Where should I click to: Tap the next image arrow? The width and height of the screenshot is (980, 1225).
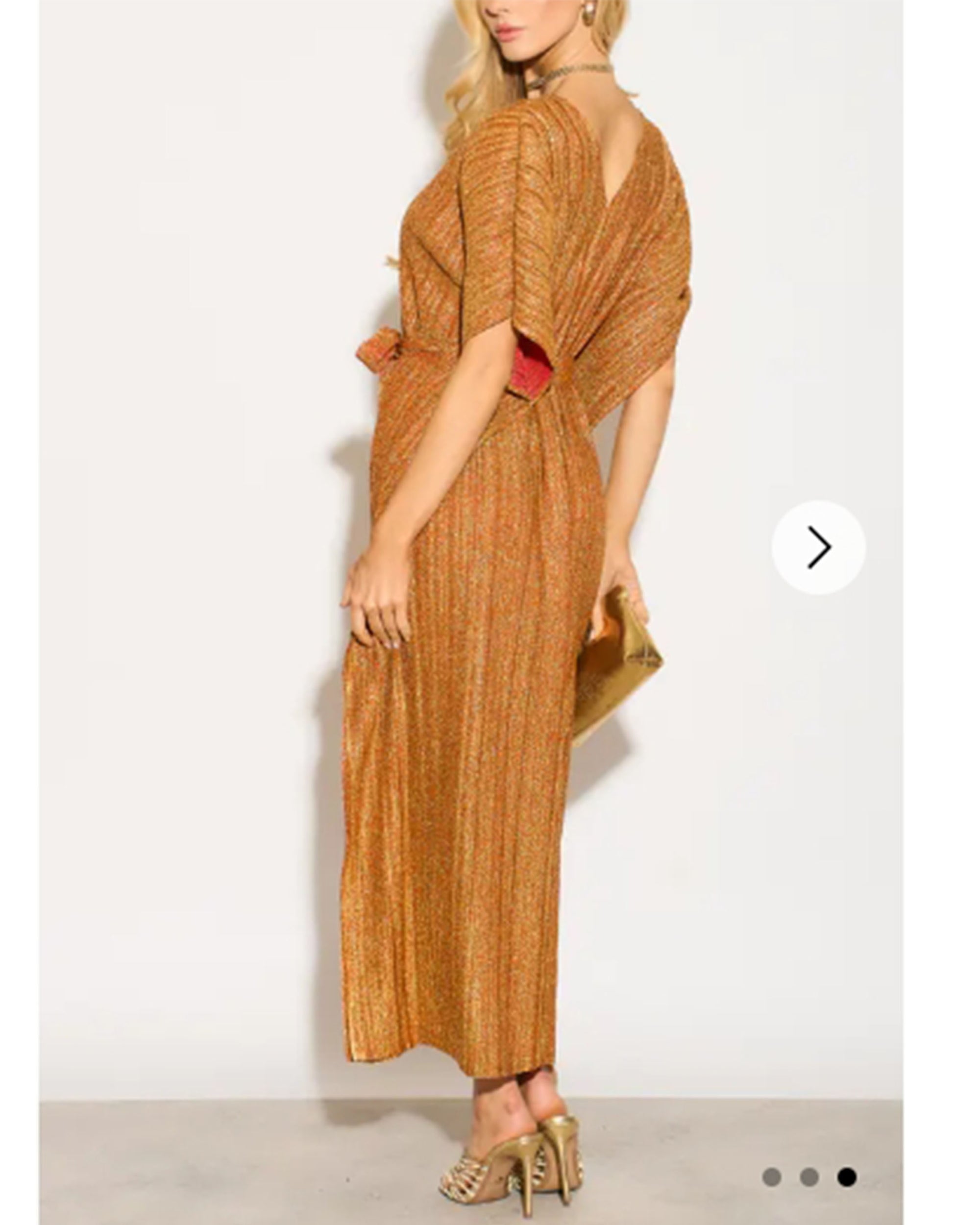818,547
